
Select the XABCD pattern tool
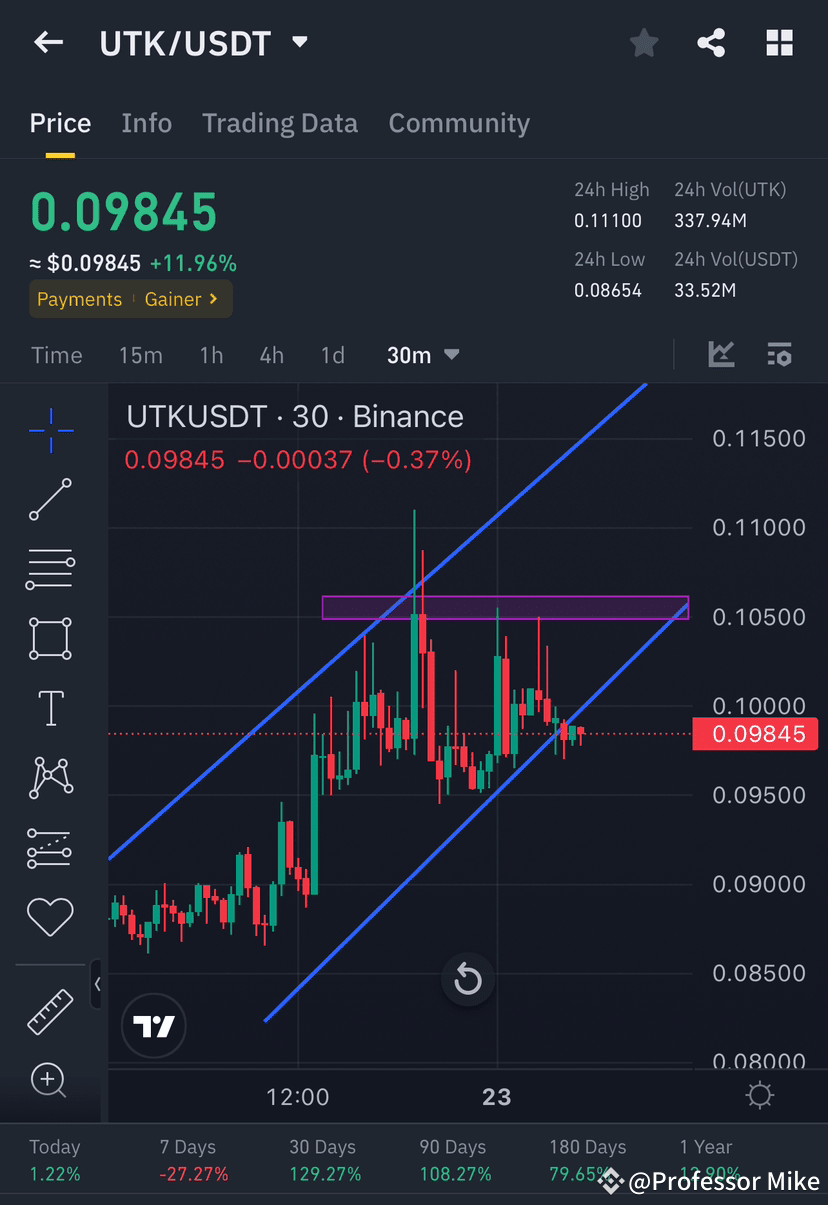click(x=50, y=777)
